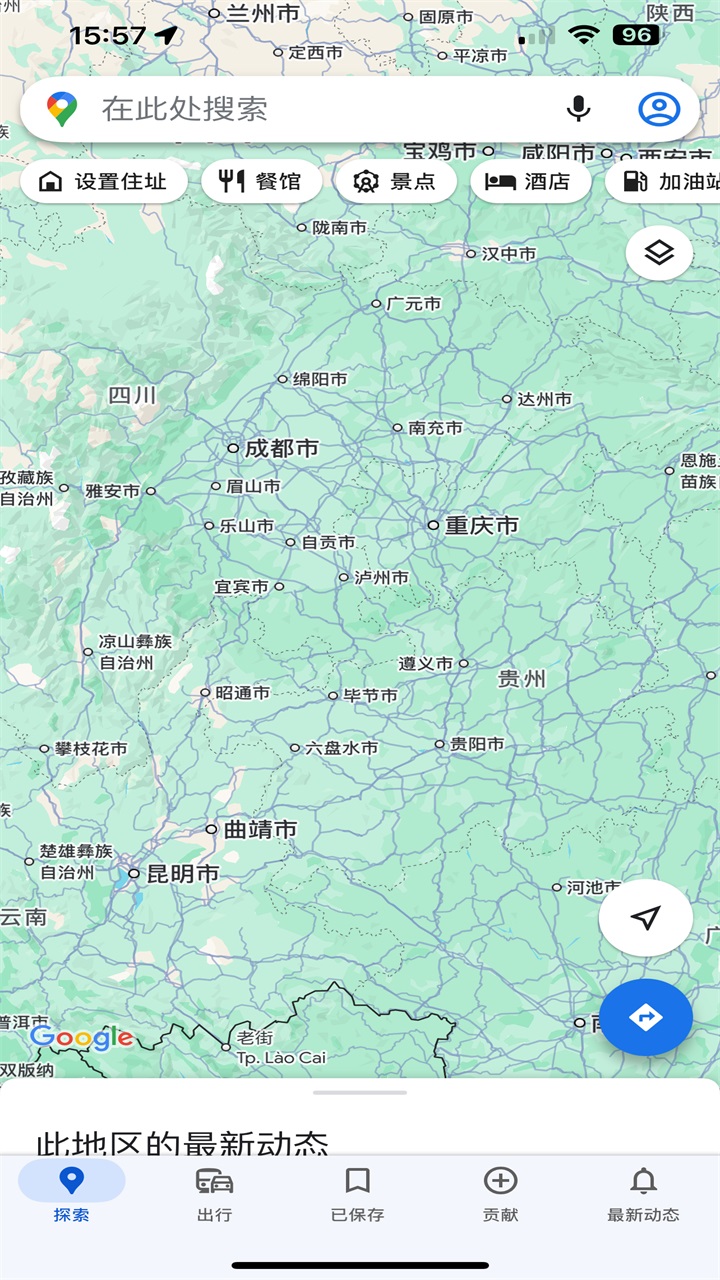Switch to the 探索 tab
The image size is (720, 1280).
pos(72,1193)
